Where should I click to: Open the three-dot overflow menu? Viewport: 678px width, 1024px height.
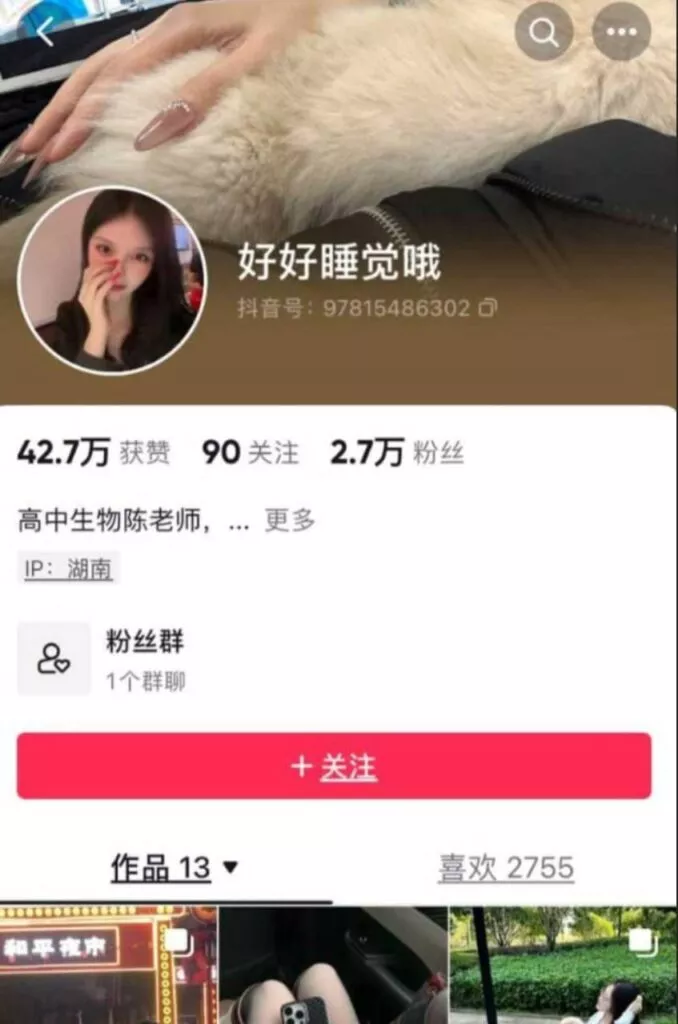tap(621, 32)
